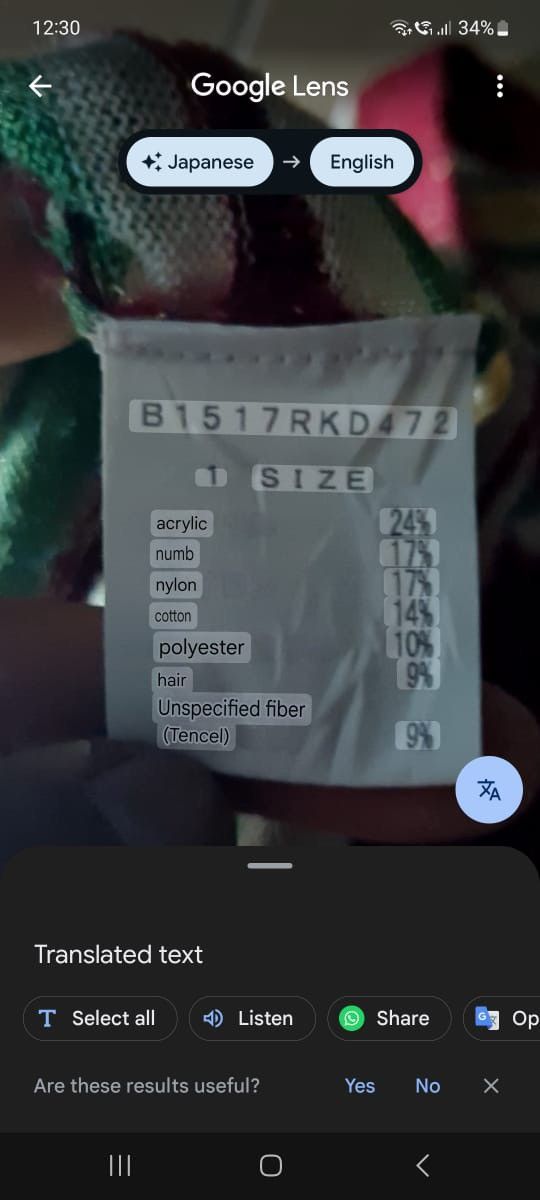This screenshot has width=540, height=1200.
Task: Select all translated text
Action: coord(100,1018)
